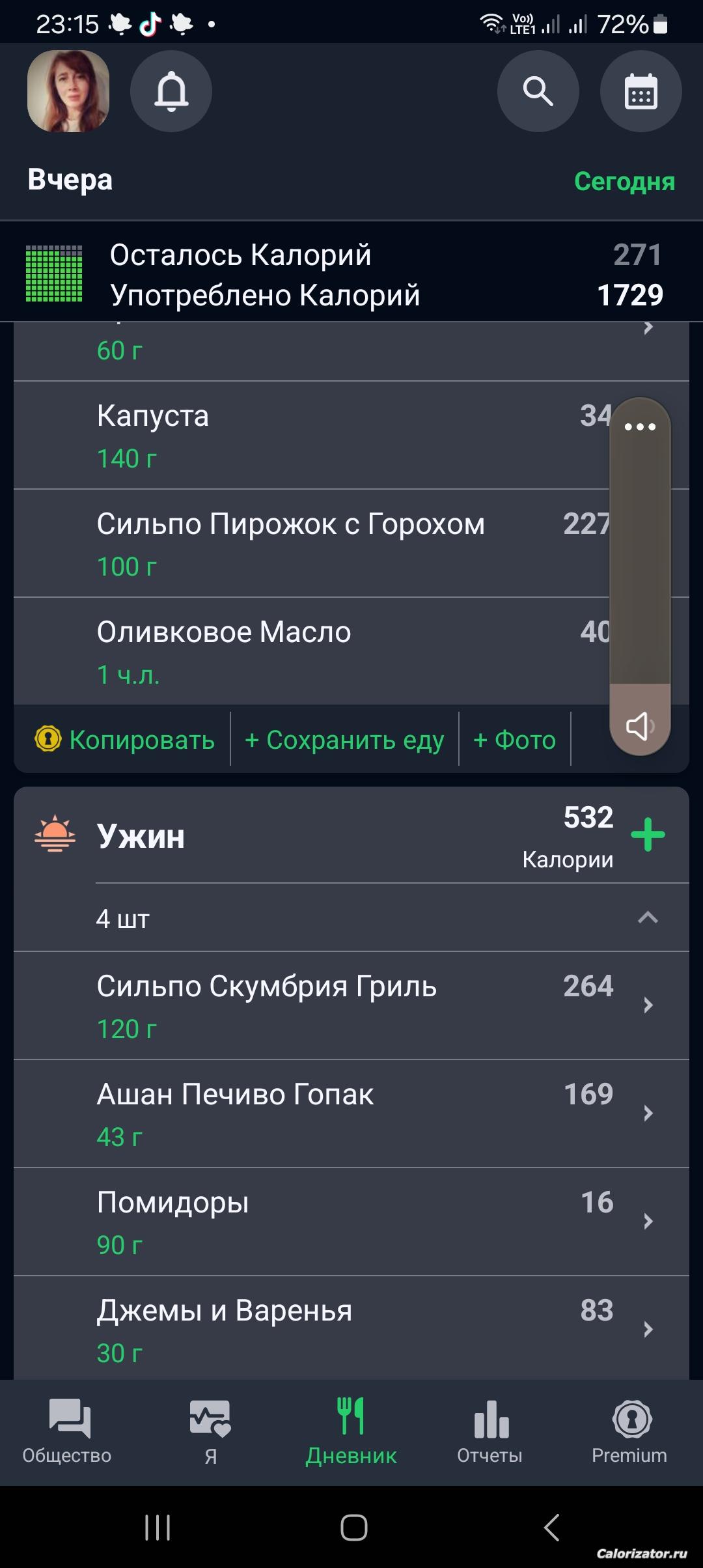Go back with system back button
703x1568 pixels.
point(551,1527)
